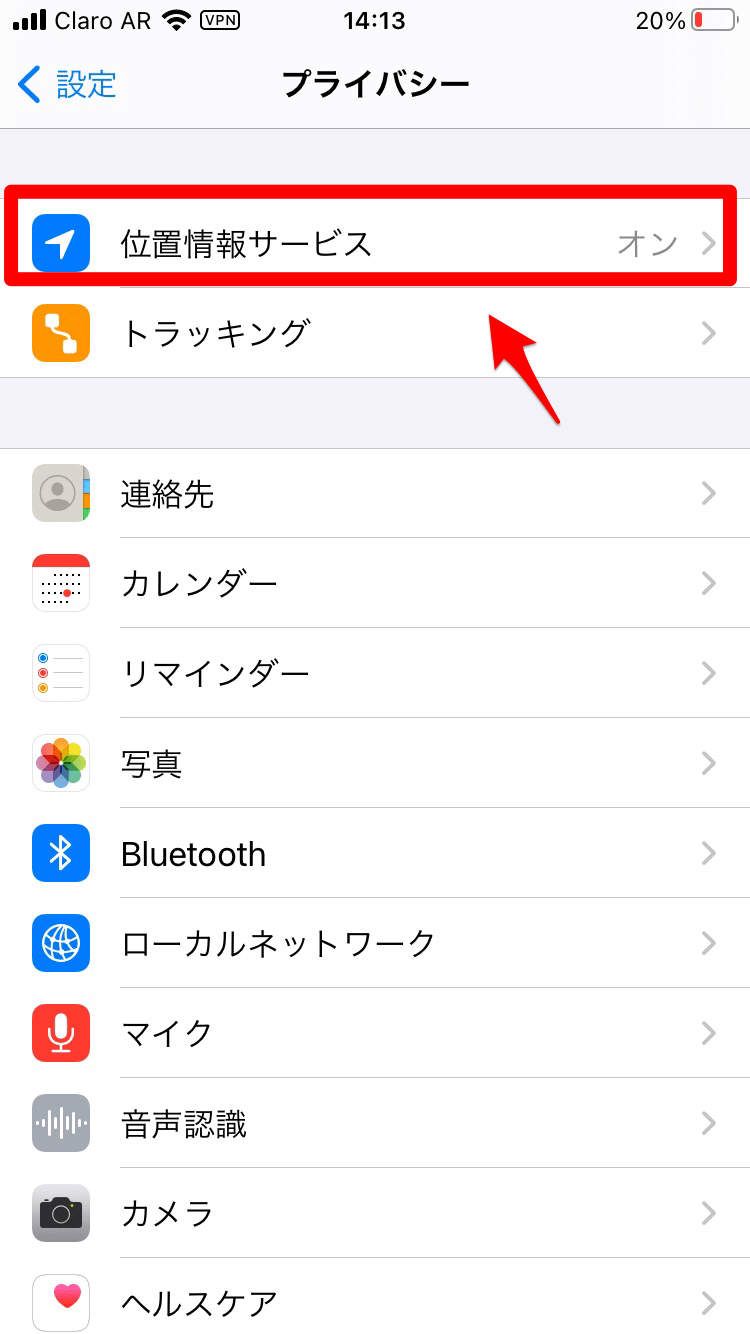This screenshot has height=1334, width=750.
Task: Expand the 写真 row chevron
Action: click(708, 763)
